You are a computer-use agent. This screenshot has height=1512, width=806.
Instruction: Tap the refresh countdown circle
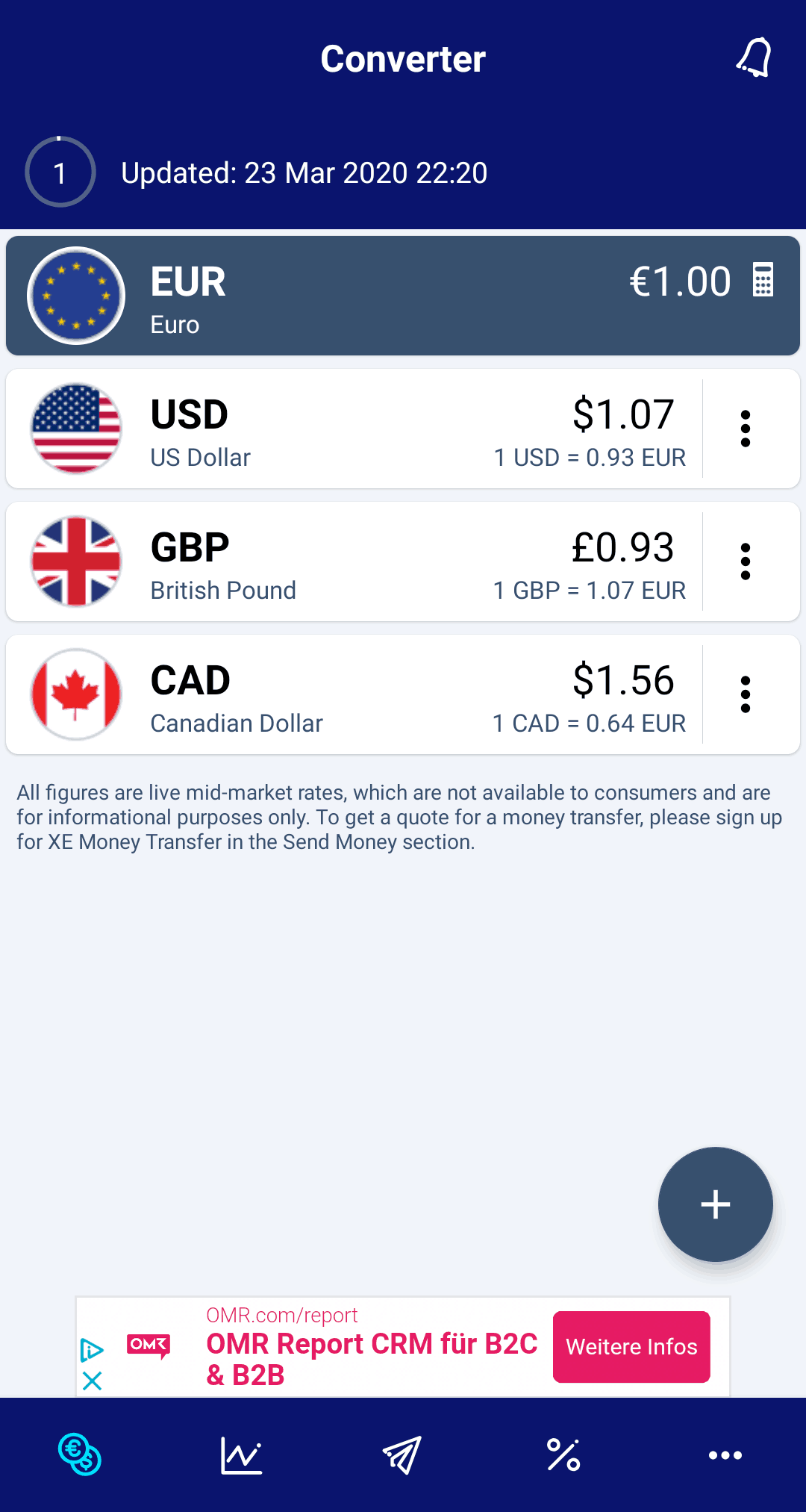[x=60, y=172]
